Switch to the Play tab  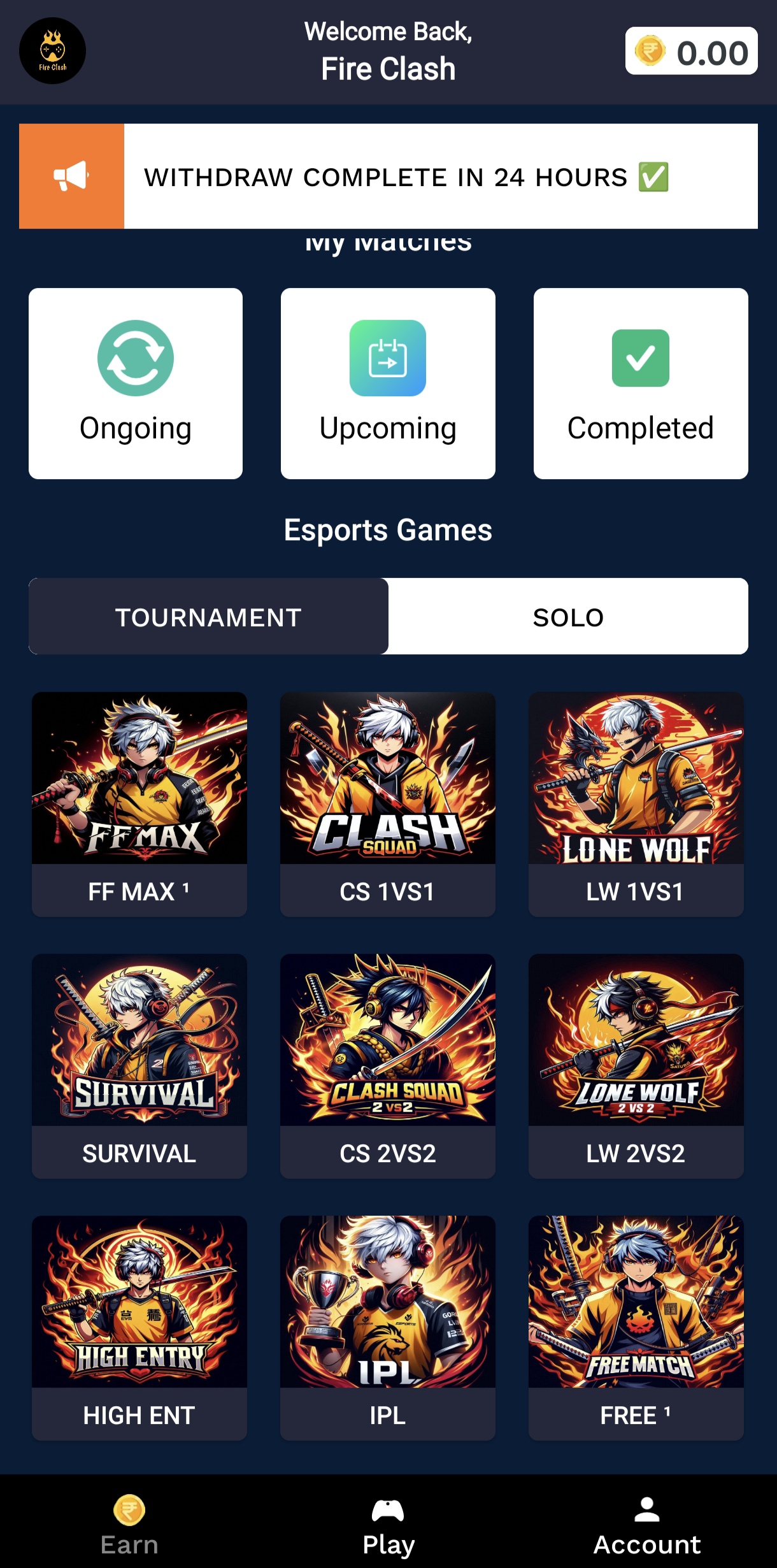[388, 1525]
